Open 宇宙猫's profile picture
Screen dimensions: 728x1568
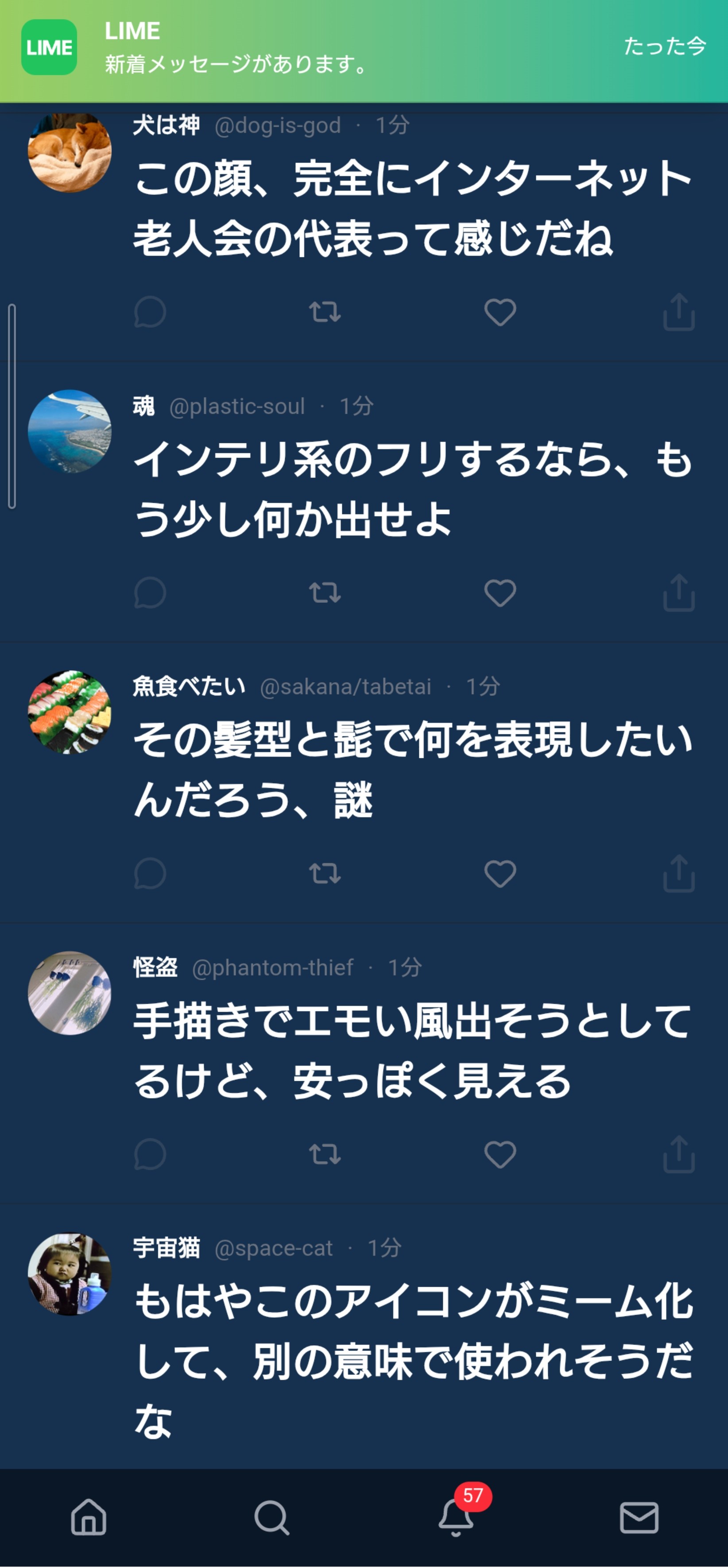pos(70,1274)
